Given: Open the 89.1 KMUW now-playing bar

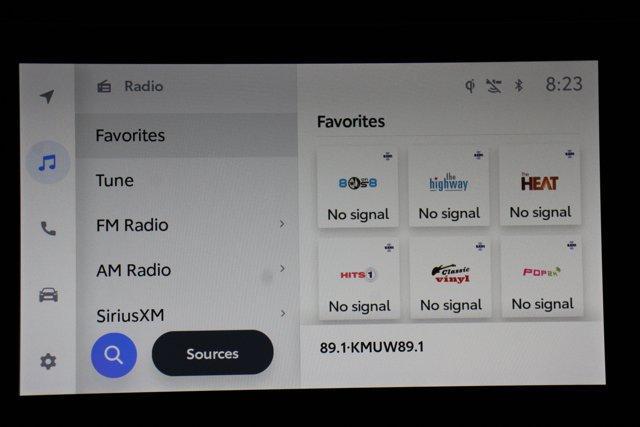Looking at the screenshot, I should tap(450, 347).
